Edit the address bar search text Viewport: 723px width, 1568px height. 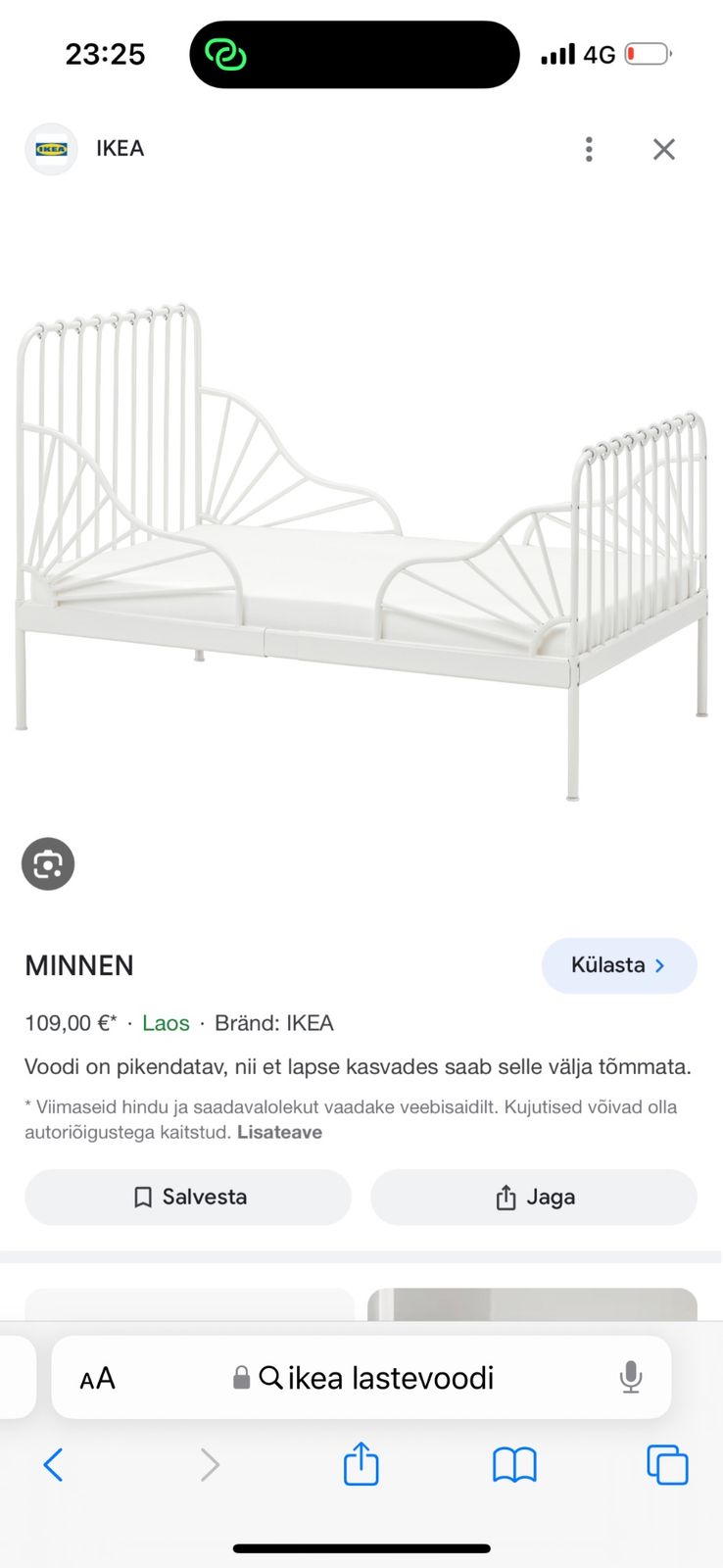[x=390, y=1379]
